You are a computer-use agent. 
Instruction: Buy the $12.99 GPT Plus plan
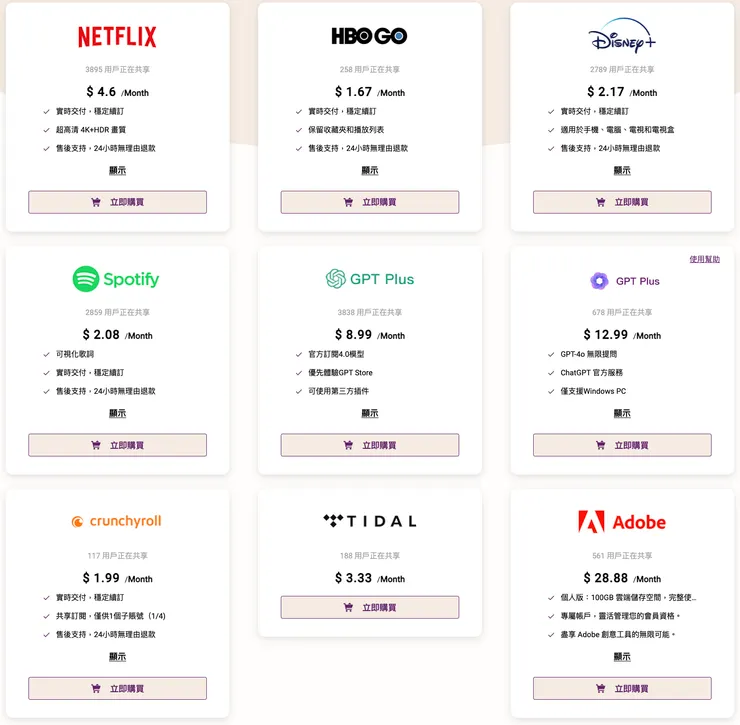click(622, 445)
